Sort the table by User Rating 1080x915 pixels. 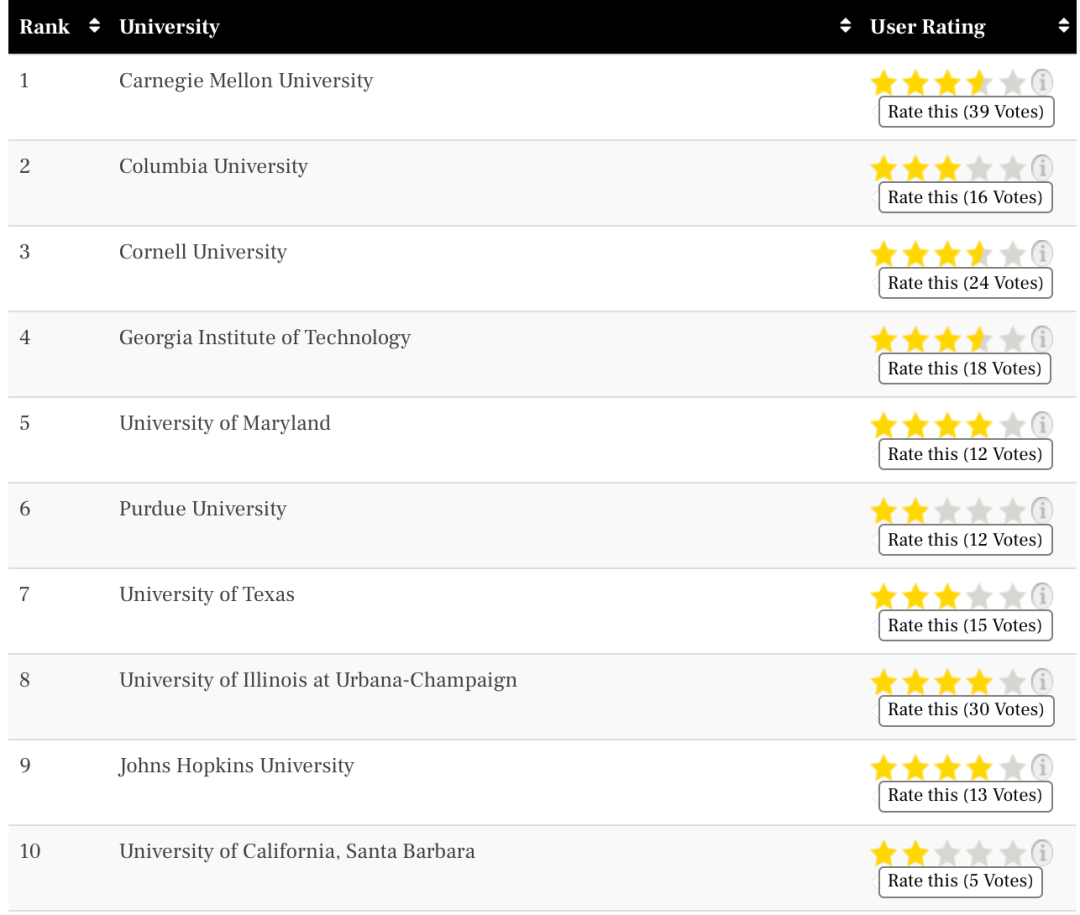pyautogui.click(x=1063, y=27)
